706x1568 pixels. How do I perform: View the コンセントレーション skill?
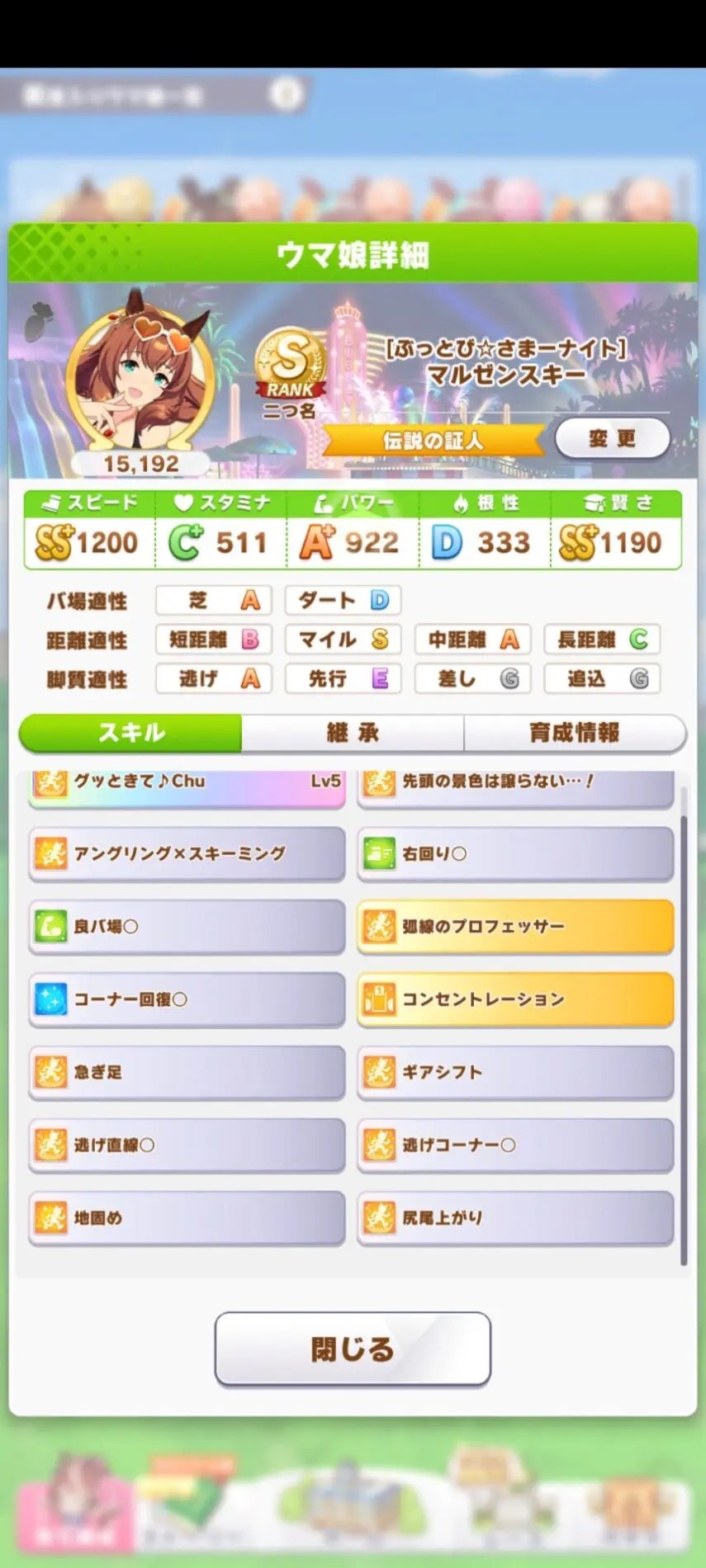click(515, 999)
